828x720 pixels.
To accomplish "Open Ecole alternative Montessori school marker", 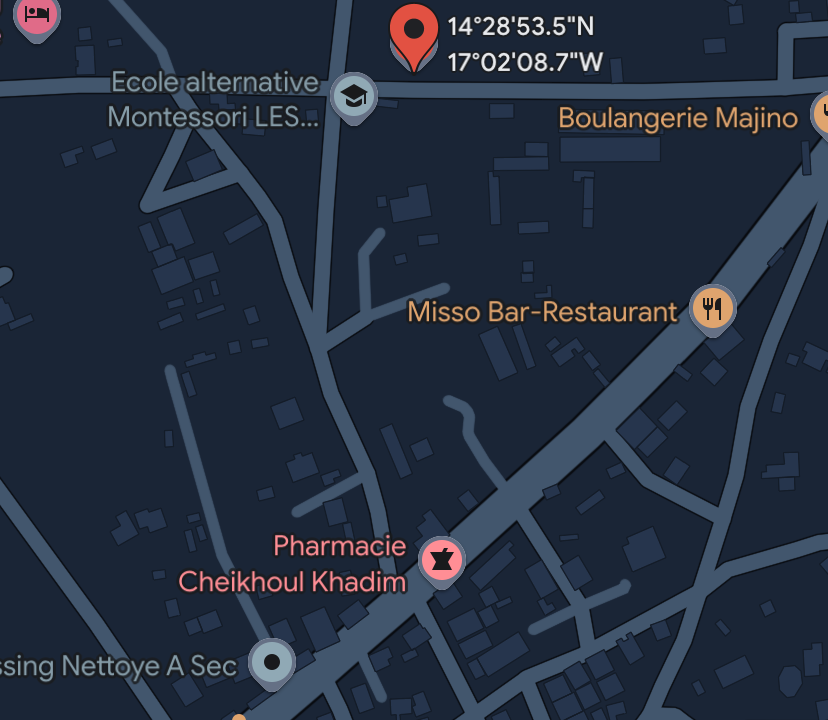I will point(353,96).
